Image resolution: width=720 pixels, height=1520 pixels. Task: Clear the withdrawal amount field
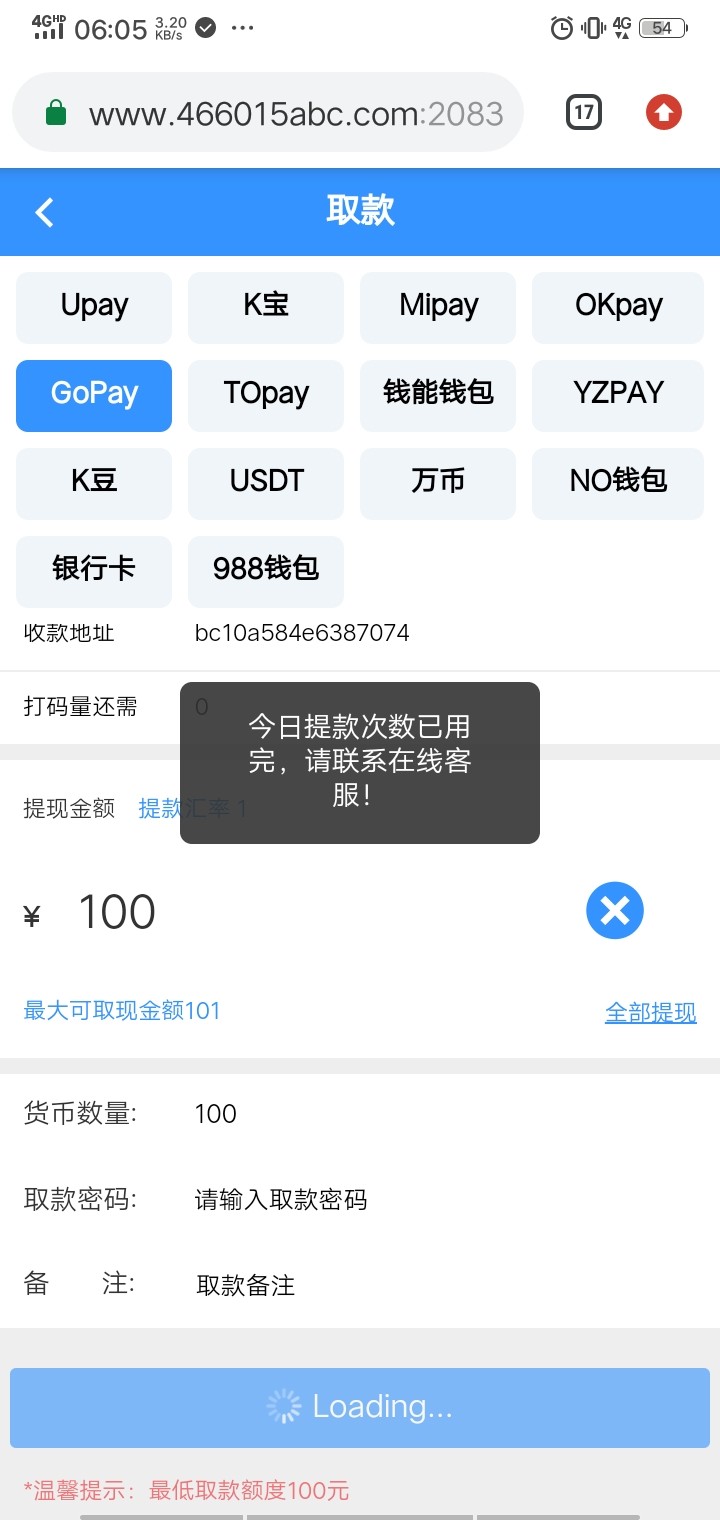pyautogui.click(x=614, y=911)
